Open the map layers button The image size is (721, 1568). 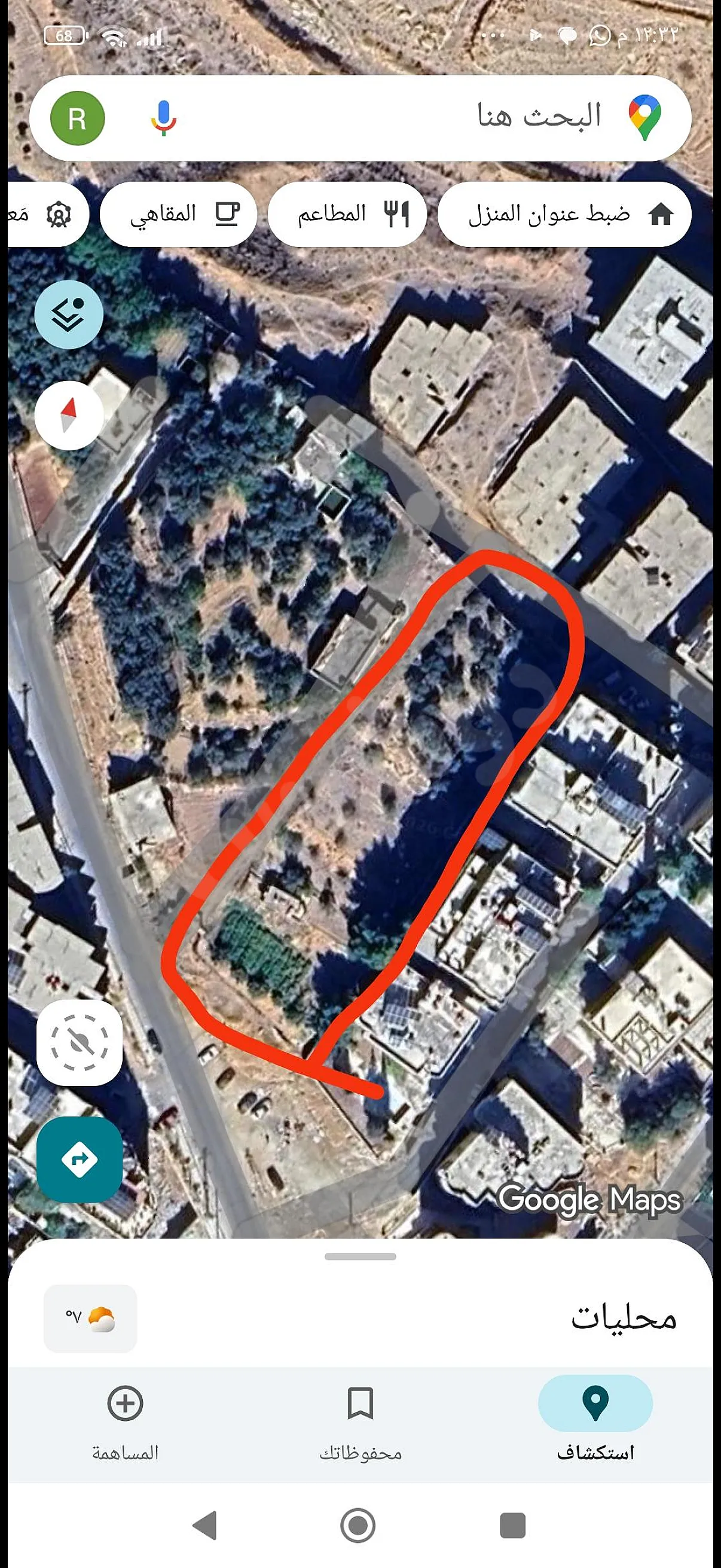point(69,314)
